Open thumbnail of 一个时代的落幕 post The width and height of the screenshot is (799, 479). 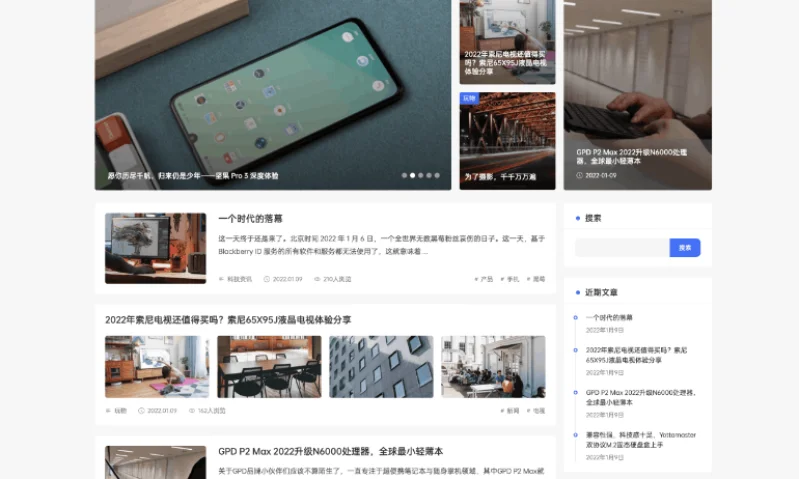(155, 248)
